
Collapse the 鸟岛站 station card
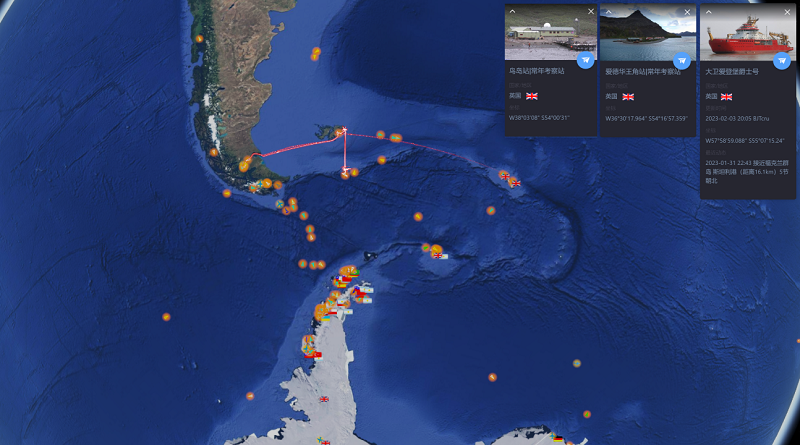[x=512, y=11]
